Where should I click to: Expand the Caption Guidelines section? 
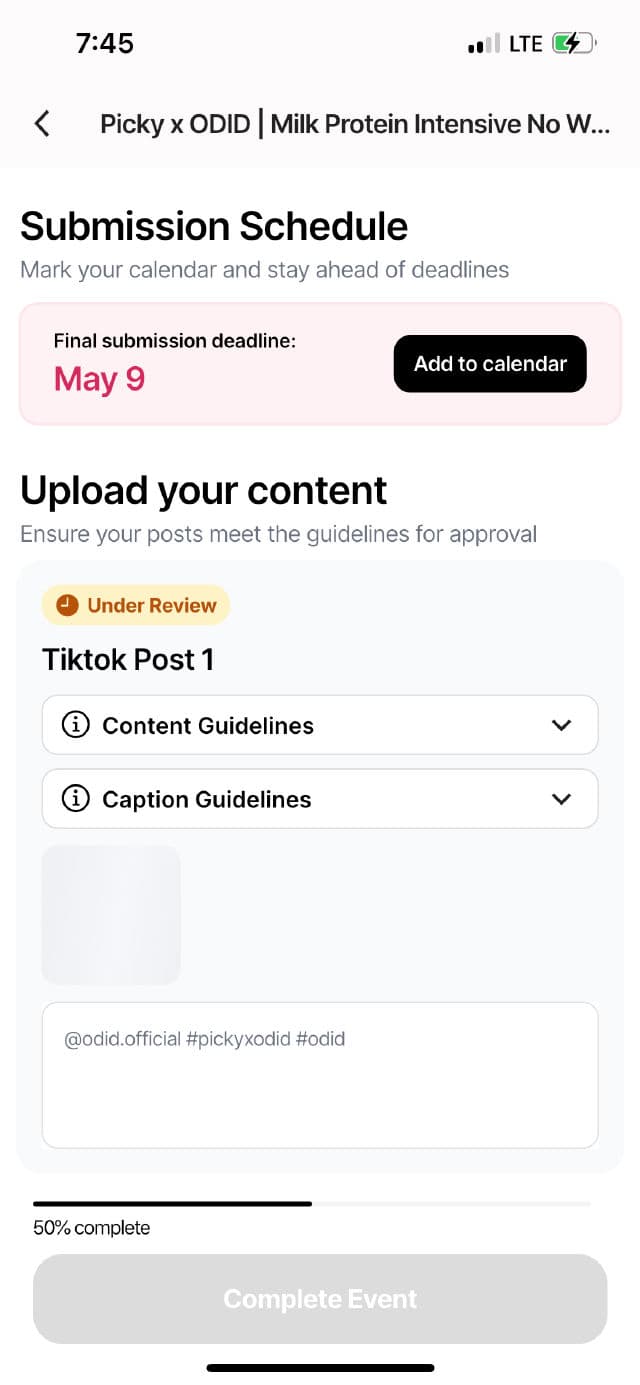[320, 799]
